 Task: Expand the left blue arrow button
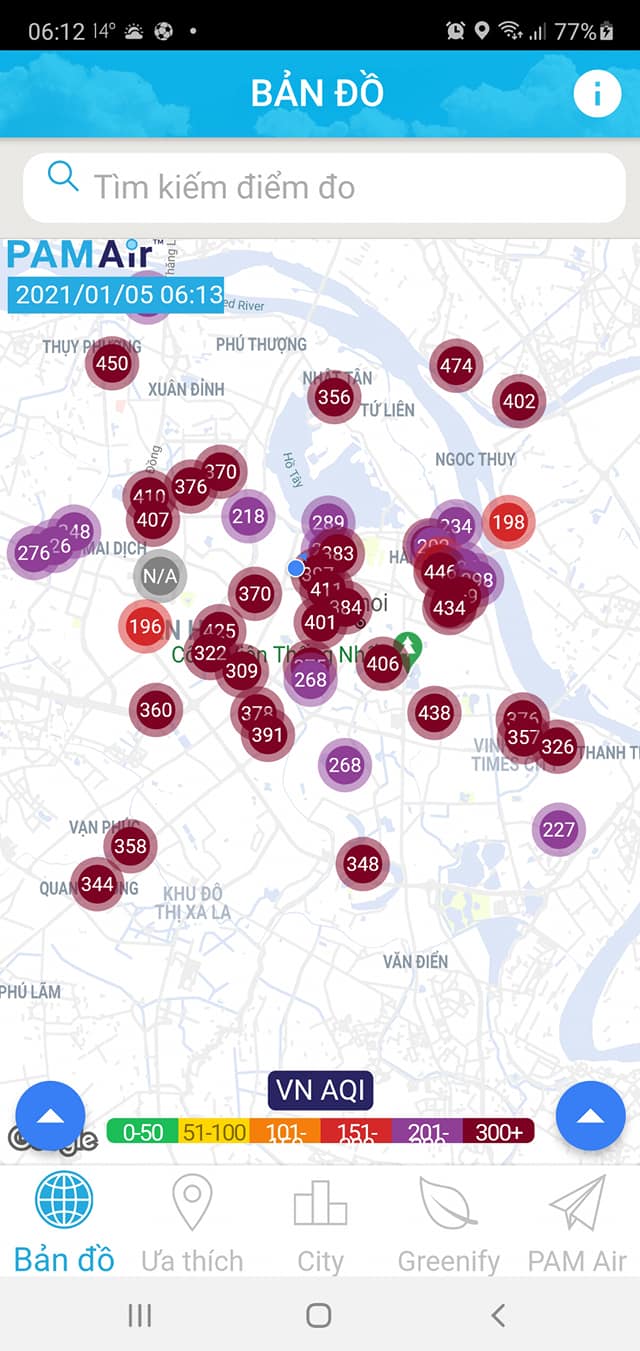point(50,1116)
